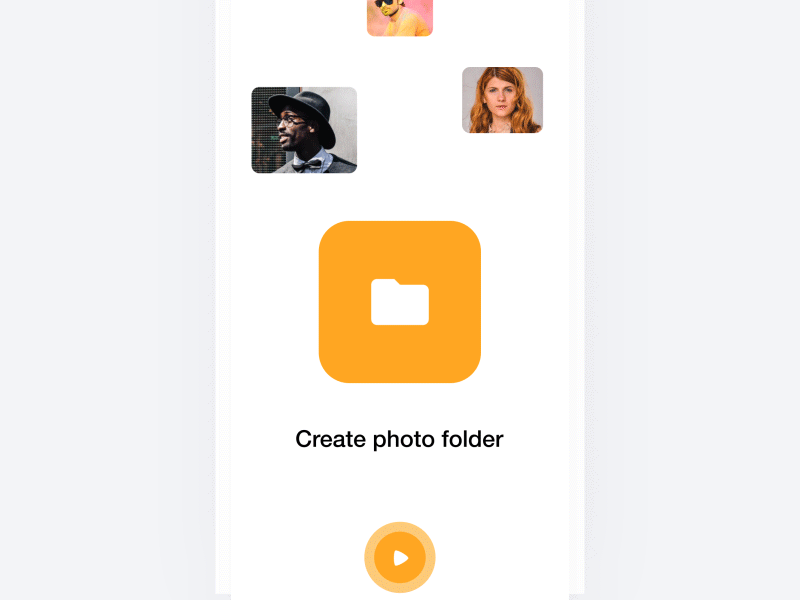Tap the orange play button
The width and height of the screenshot is (800, 600).
pos(400,557)
